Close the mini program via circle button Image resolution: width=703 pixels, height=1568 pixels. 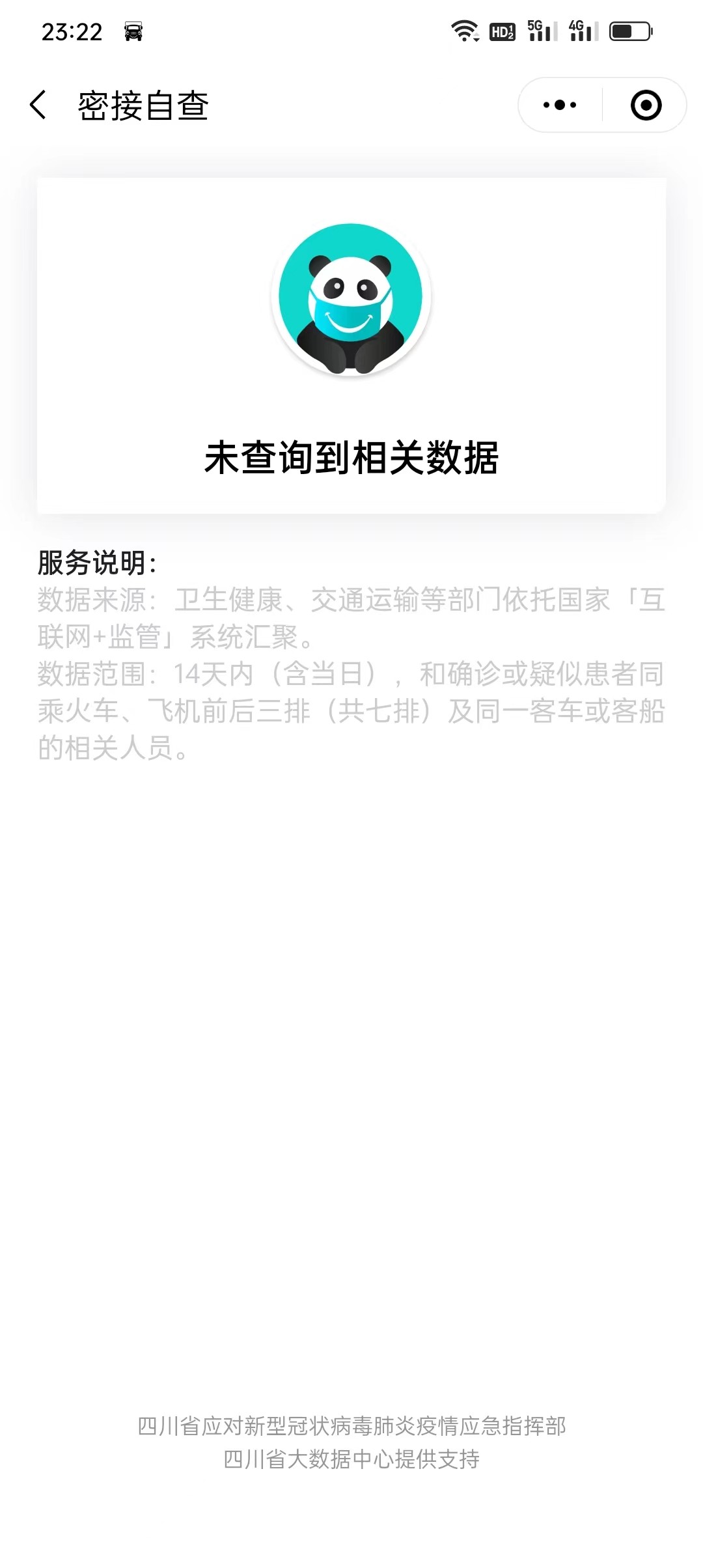646,105
